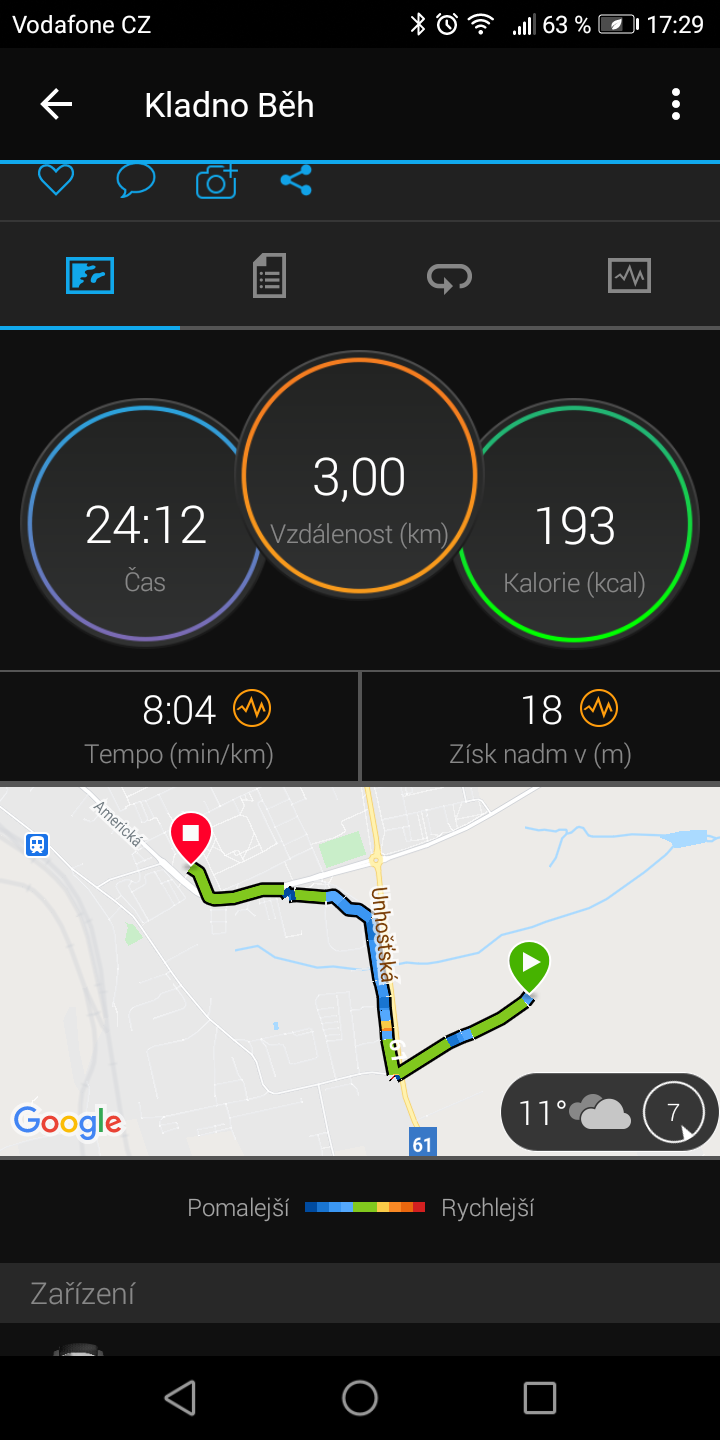Like this activity with the heart icon
This screenshot has height=1440, width=720.
click(x=56, y=181)
